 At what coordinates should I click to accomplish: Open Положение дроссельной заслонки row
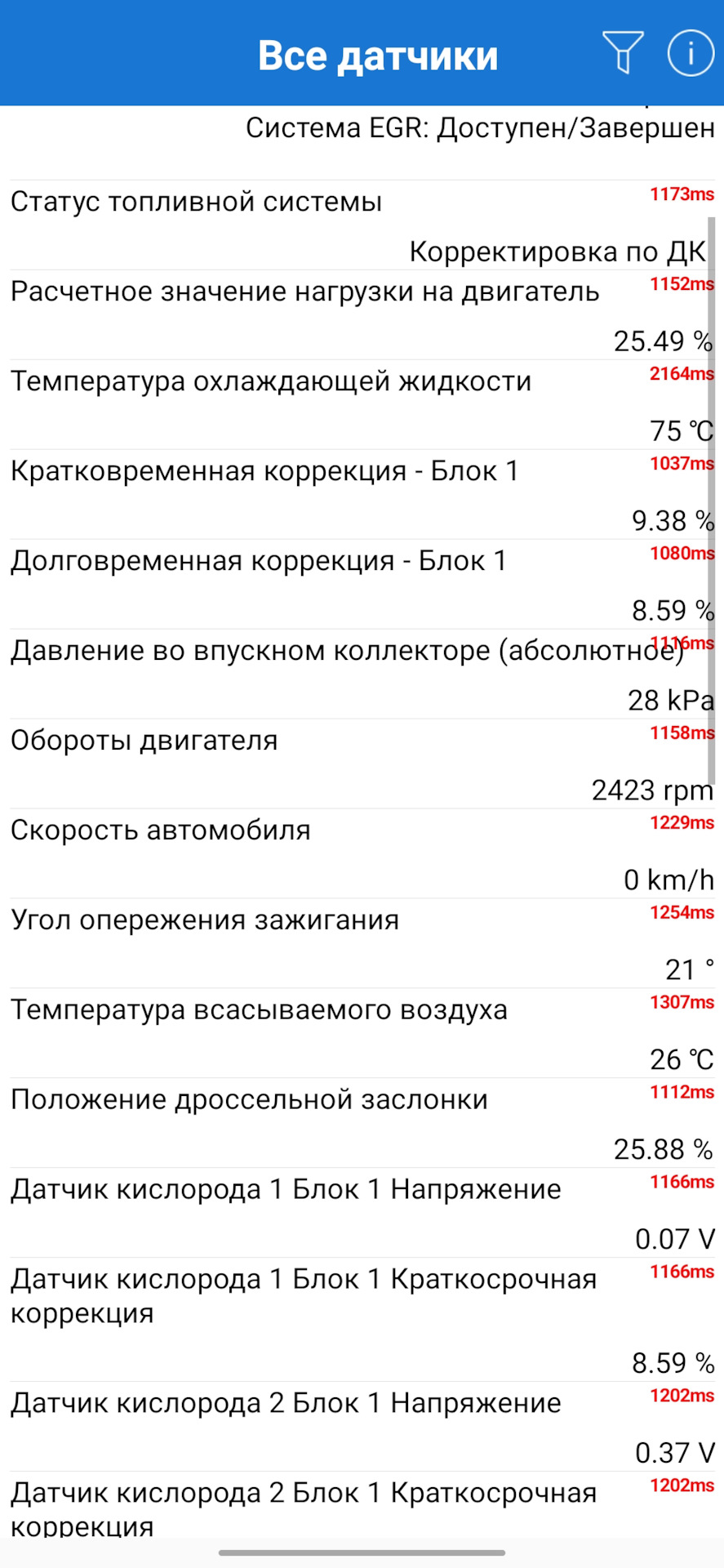362,1123
